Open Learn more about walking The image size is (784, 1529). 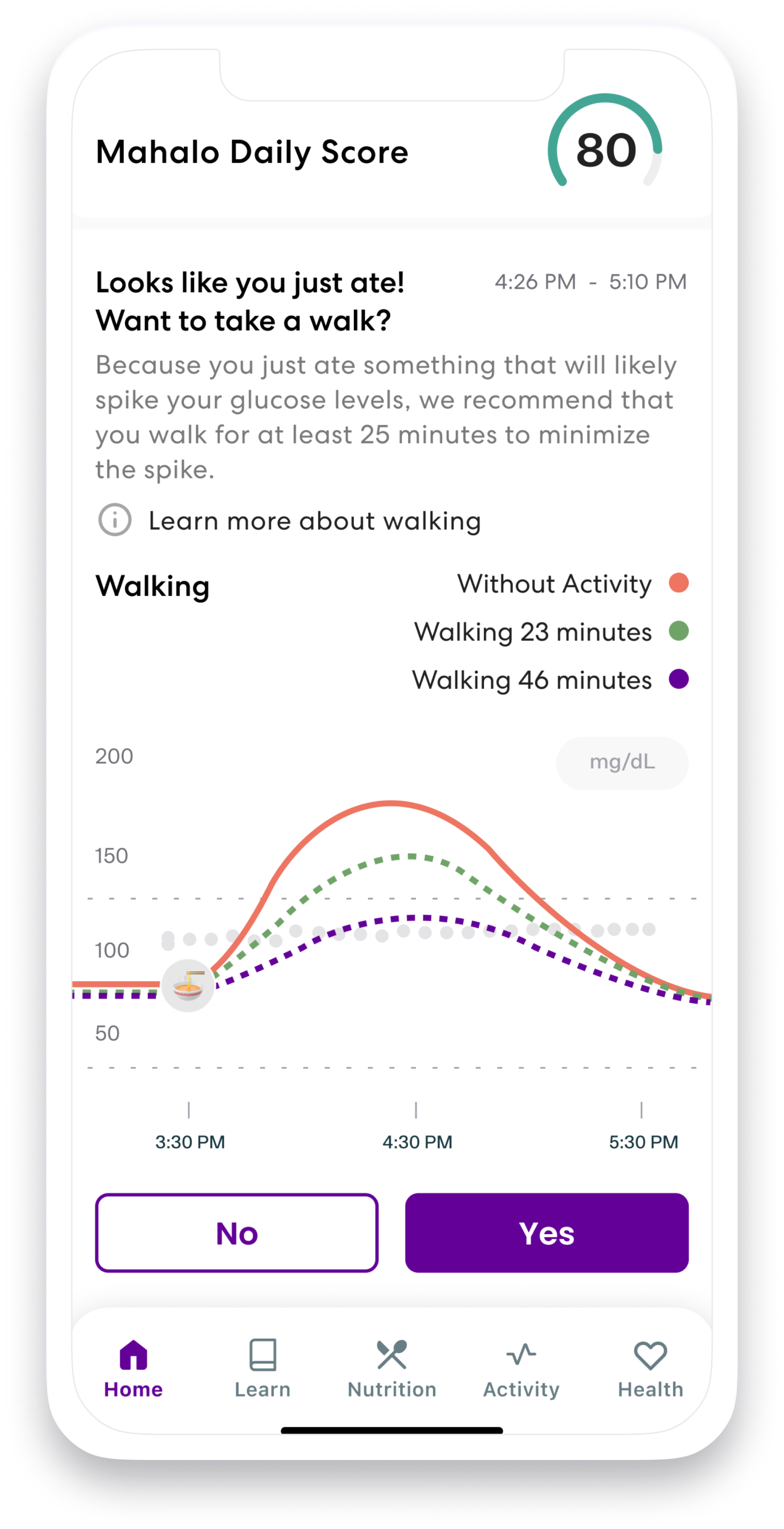coord(314,521)
